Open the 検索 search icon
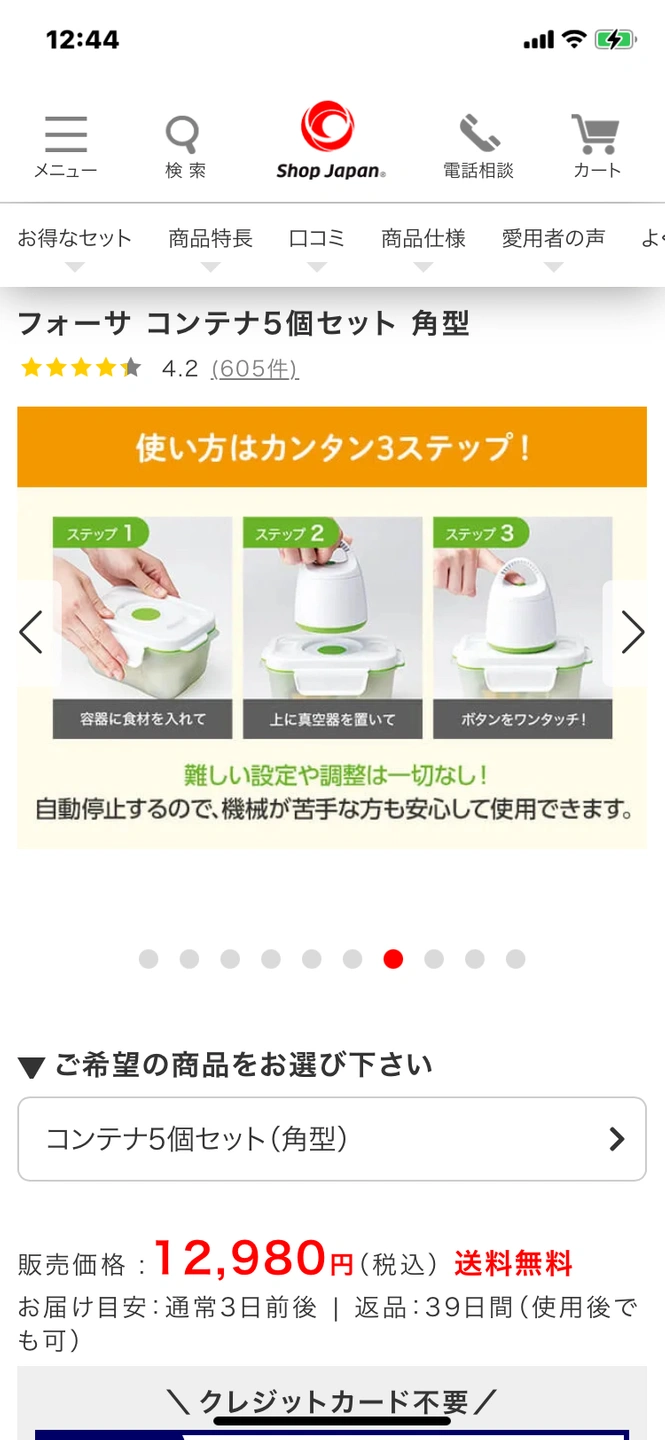Viewport: 665px width, 1440px height. [x=185, y=146]
